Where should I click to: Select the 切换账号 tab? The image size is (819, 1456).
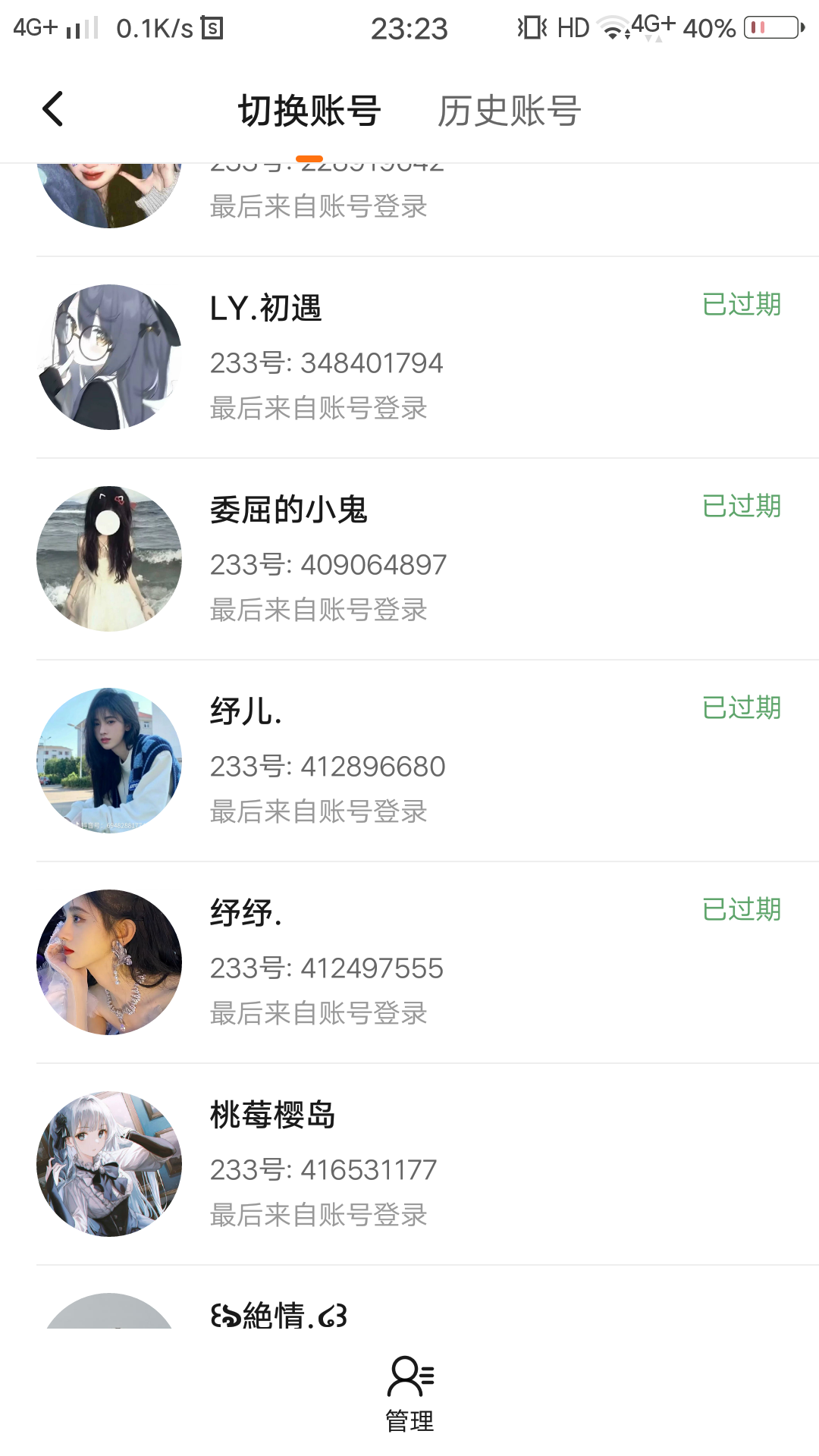(309, 111)
